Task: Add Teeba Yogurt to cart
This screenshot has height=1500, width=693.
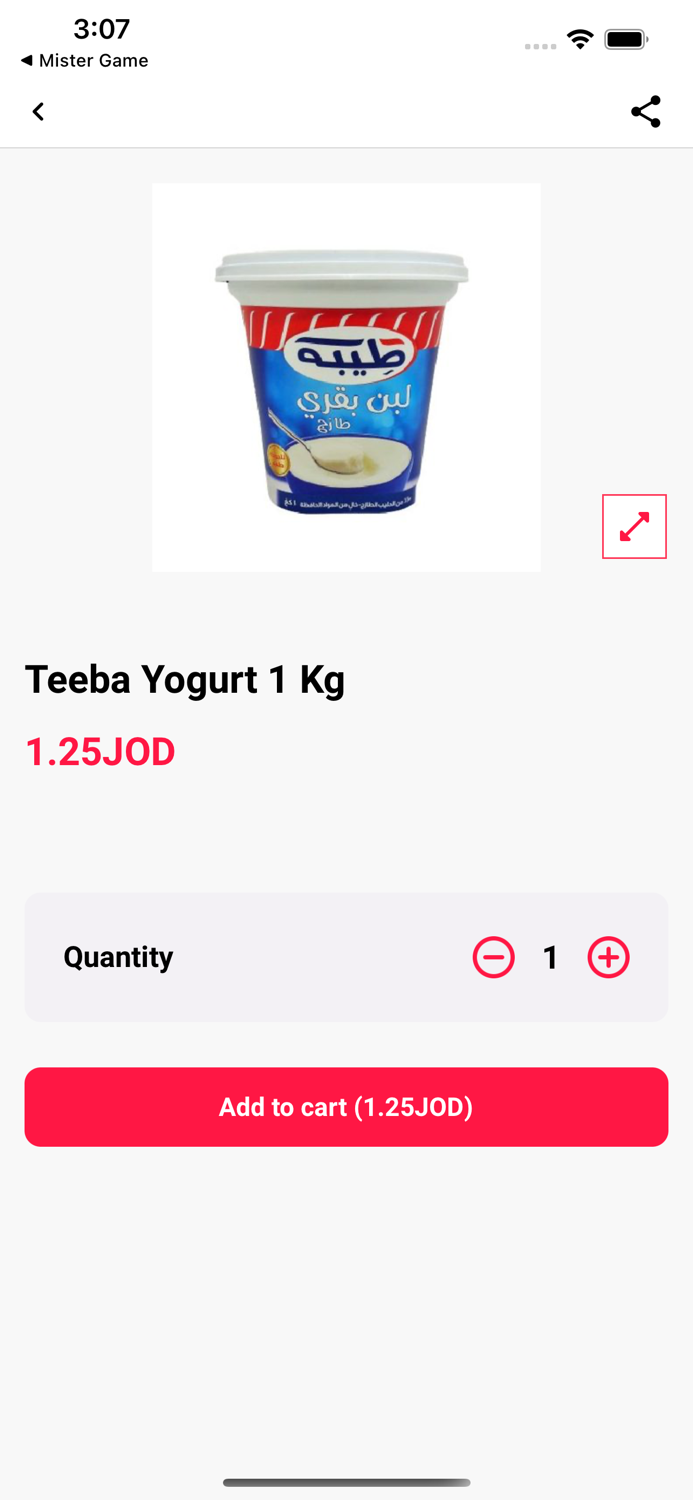Action: 346,1107
